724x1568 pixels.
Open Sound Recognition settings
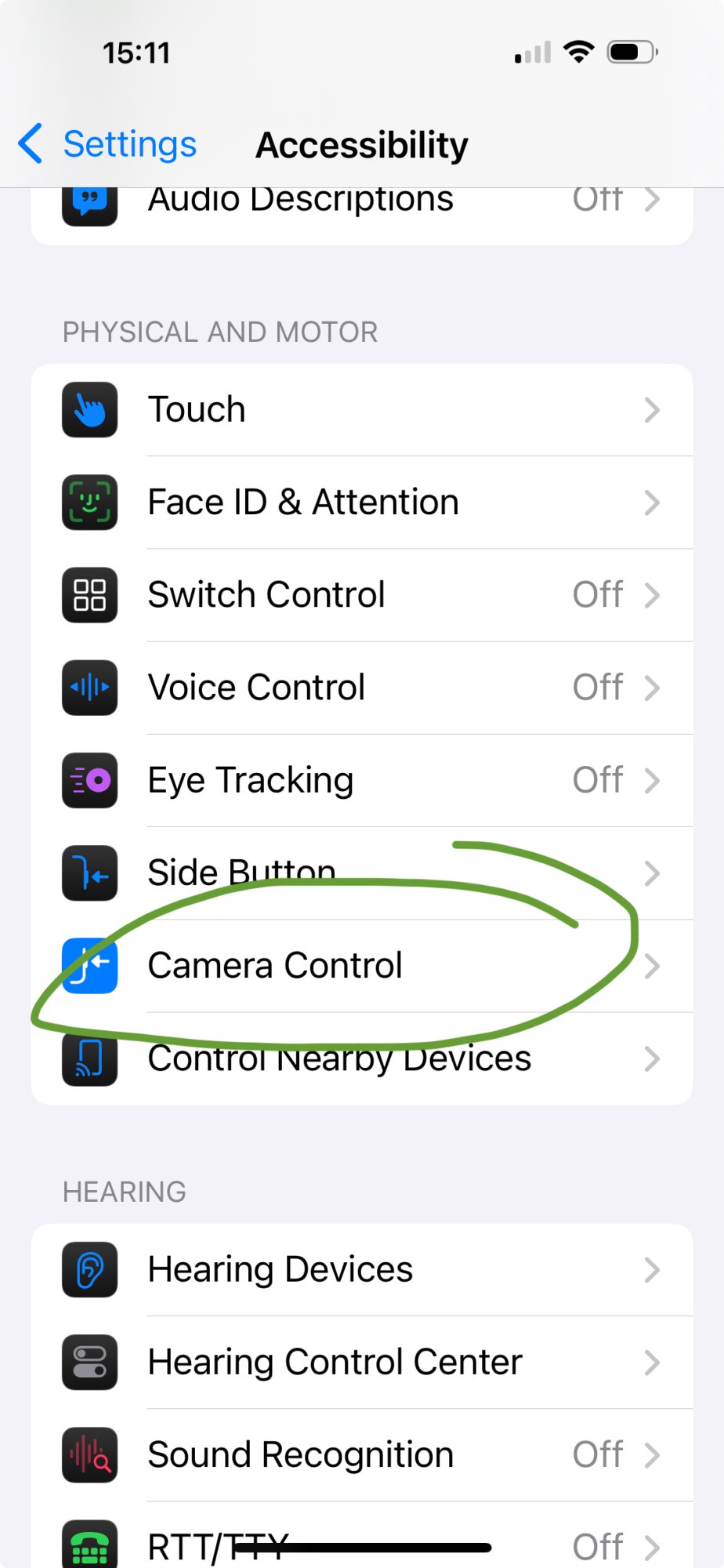coord(360,1454)
